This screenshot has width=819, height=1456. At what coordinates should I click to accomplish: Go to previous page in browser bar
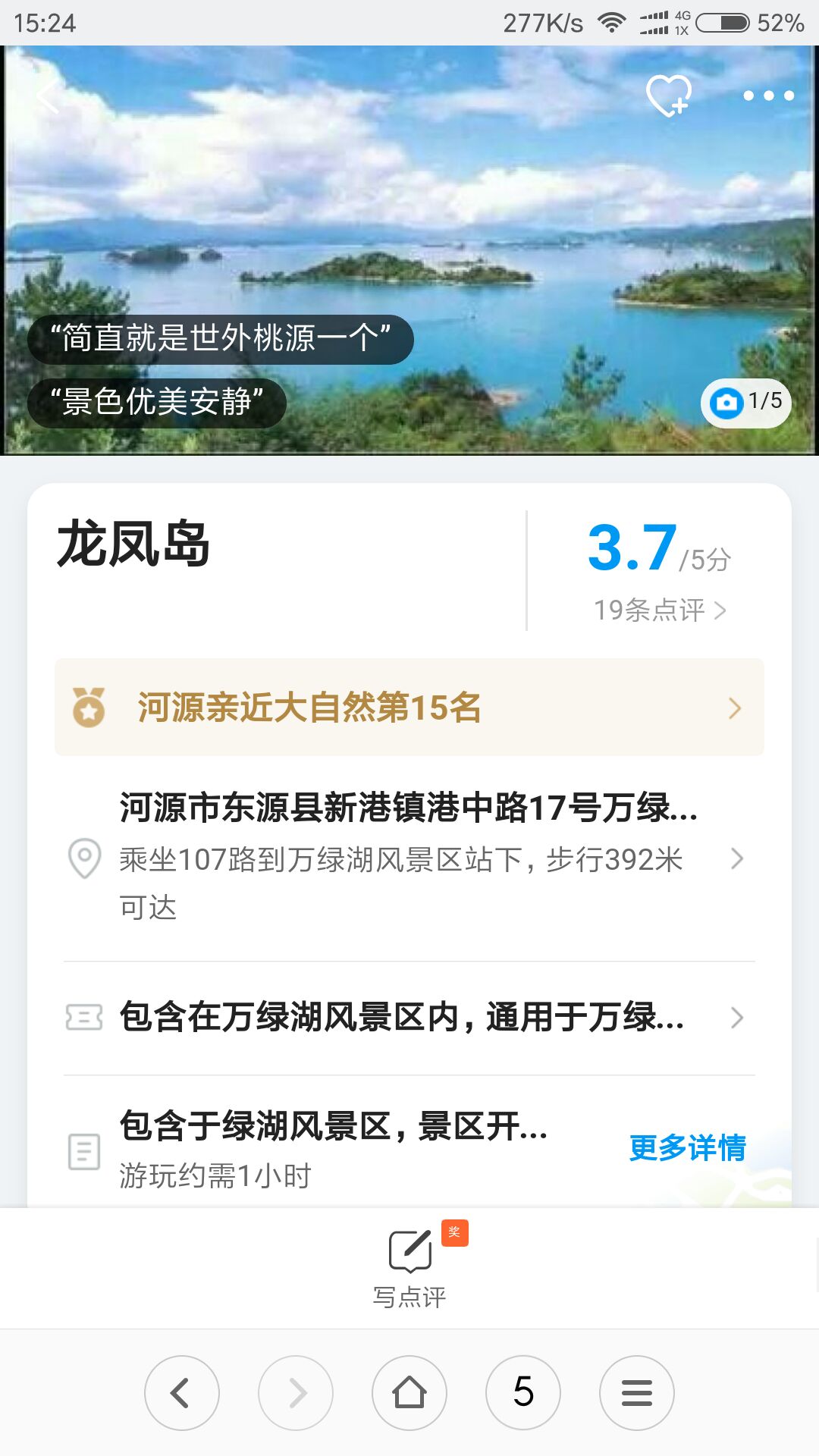coord(182,1393)
